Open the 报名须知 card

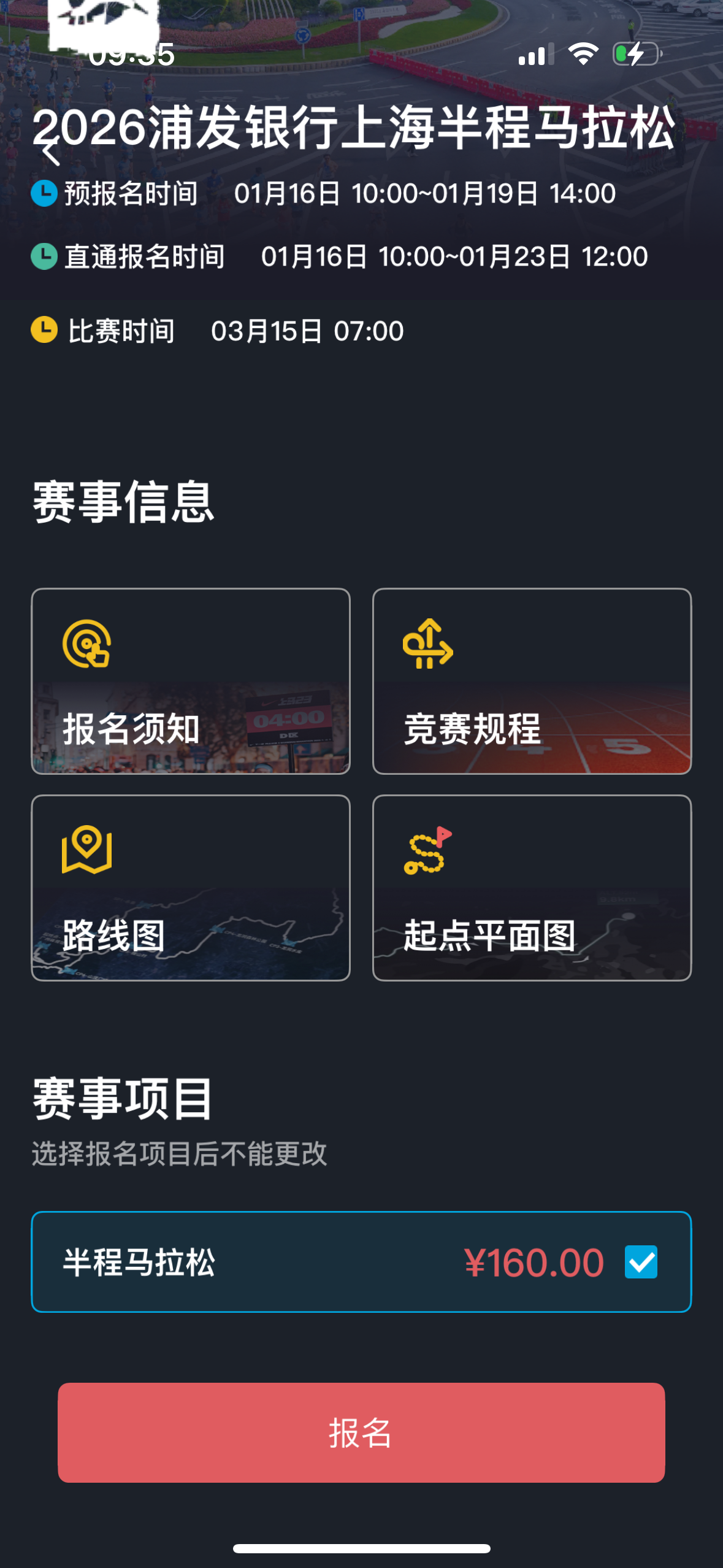tap(191, 681)
